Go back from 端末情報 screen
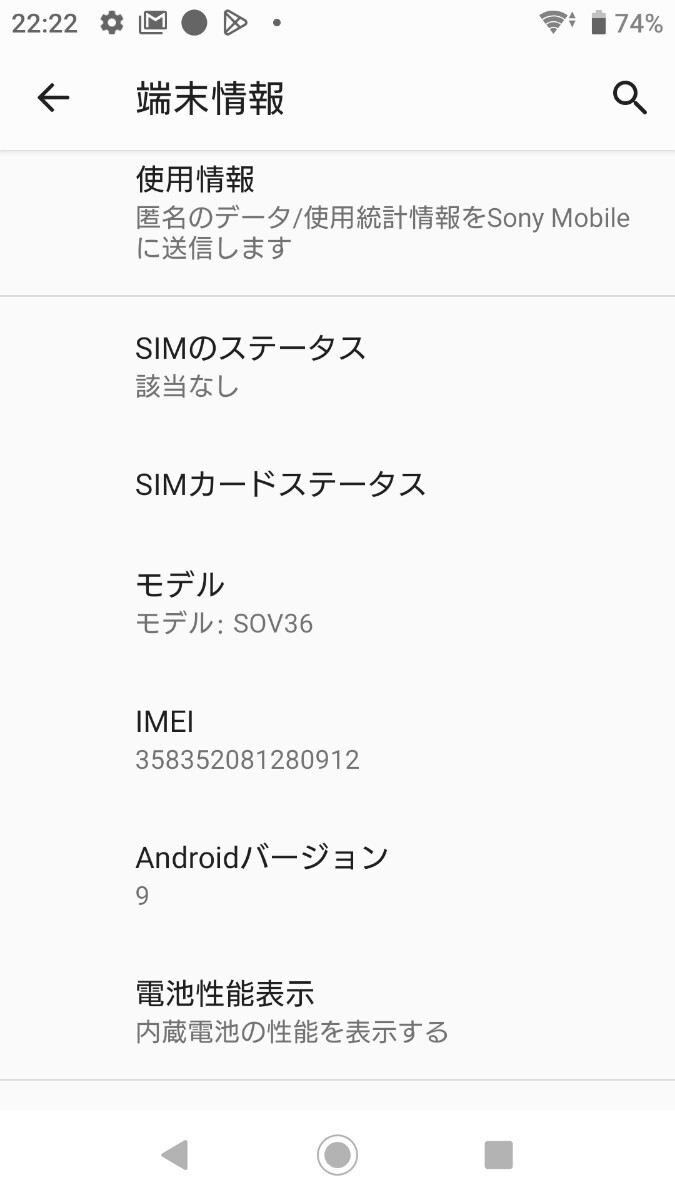675x1200 pixels. coord(53,98)
